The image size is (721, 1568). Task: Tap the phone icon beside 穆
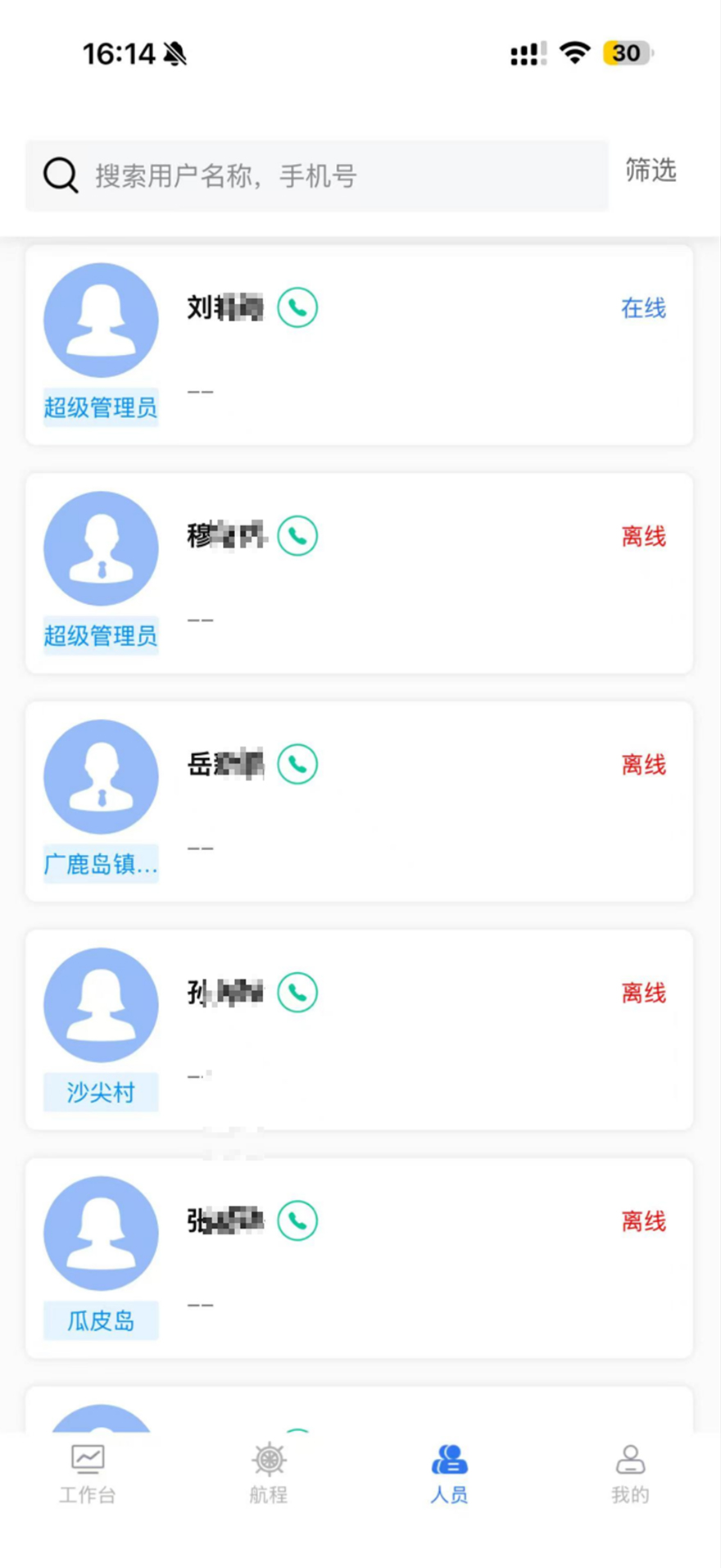coord(297,535)
